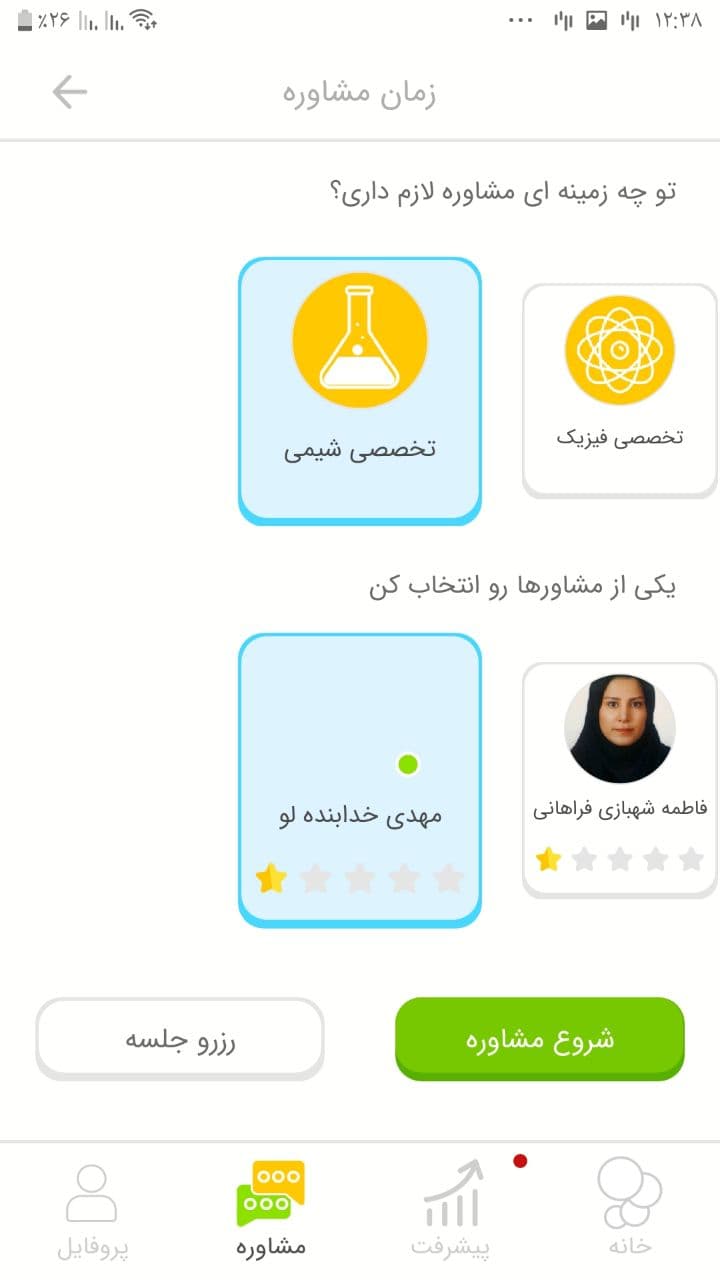Go back using the top arrow
Image resolution: width=720 pixels, height=1280 pixels.
[70, 93]
